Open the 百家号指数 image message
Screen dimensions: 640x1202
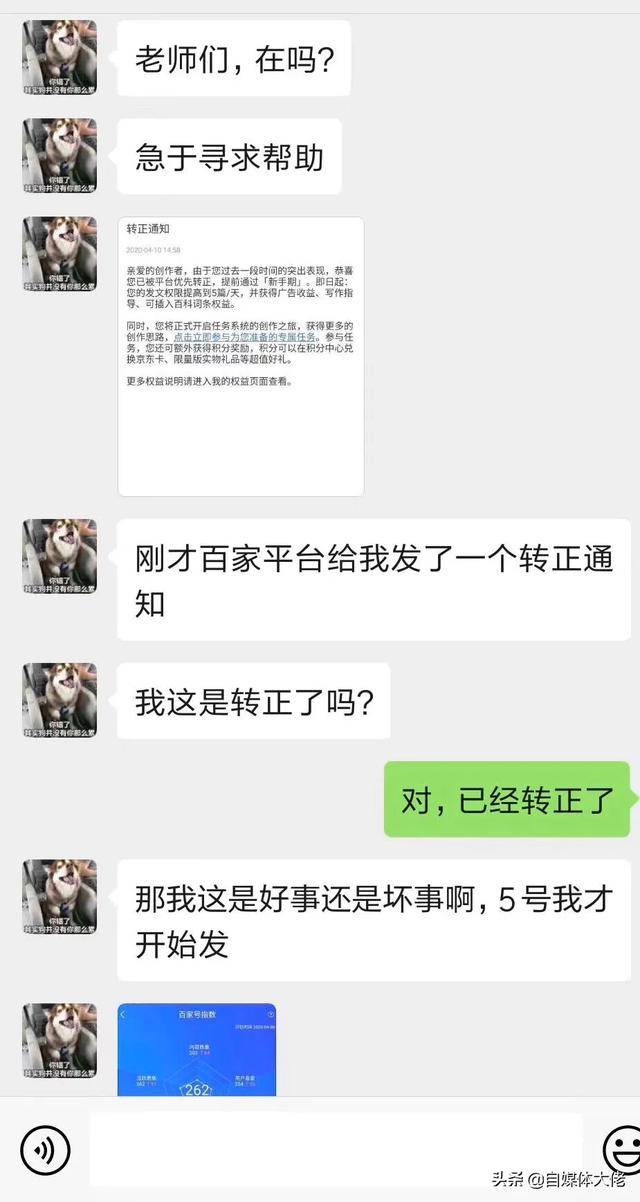point(196,1050)
